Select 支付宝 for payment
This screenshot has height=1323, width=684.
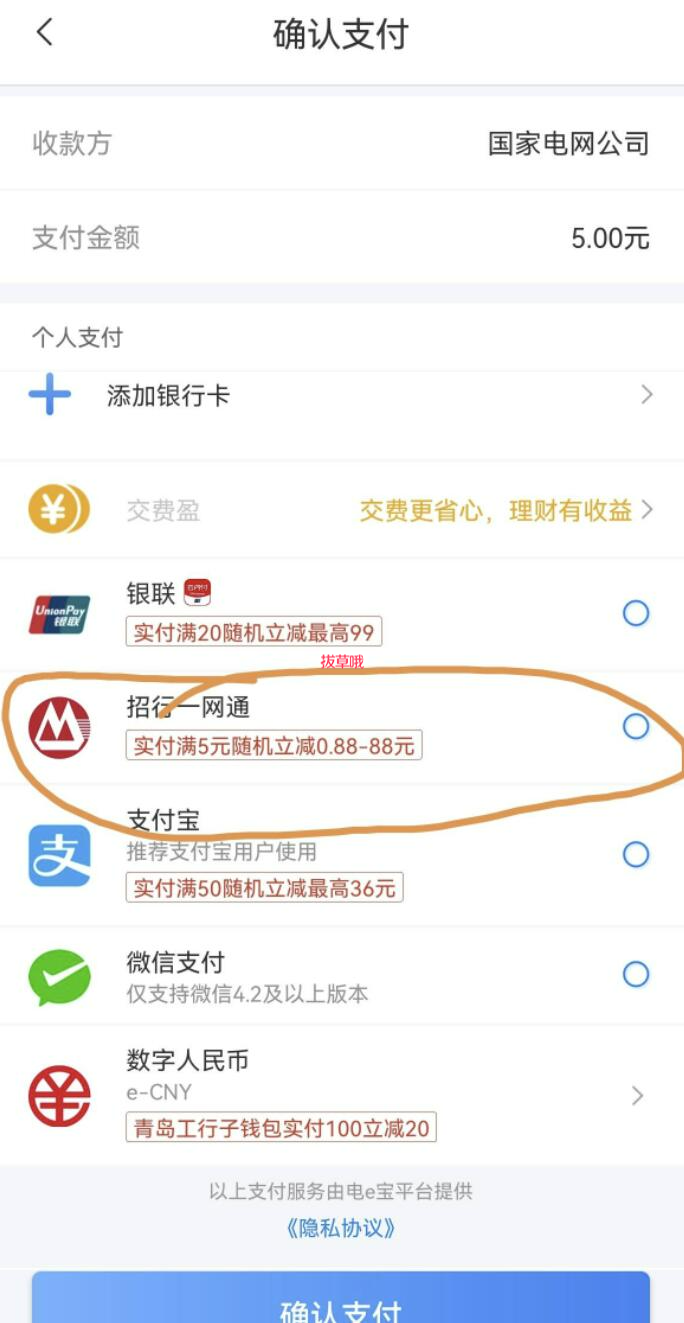pyautogui.click(x=635, y=854)
